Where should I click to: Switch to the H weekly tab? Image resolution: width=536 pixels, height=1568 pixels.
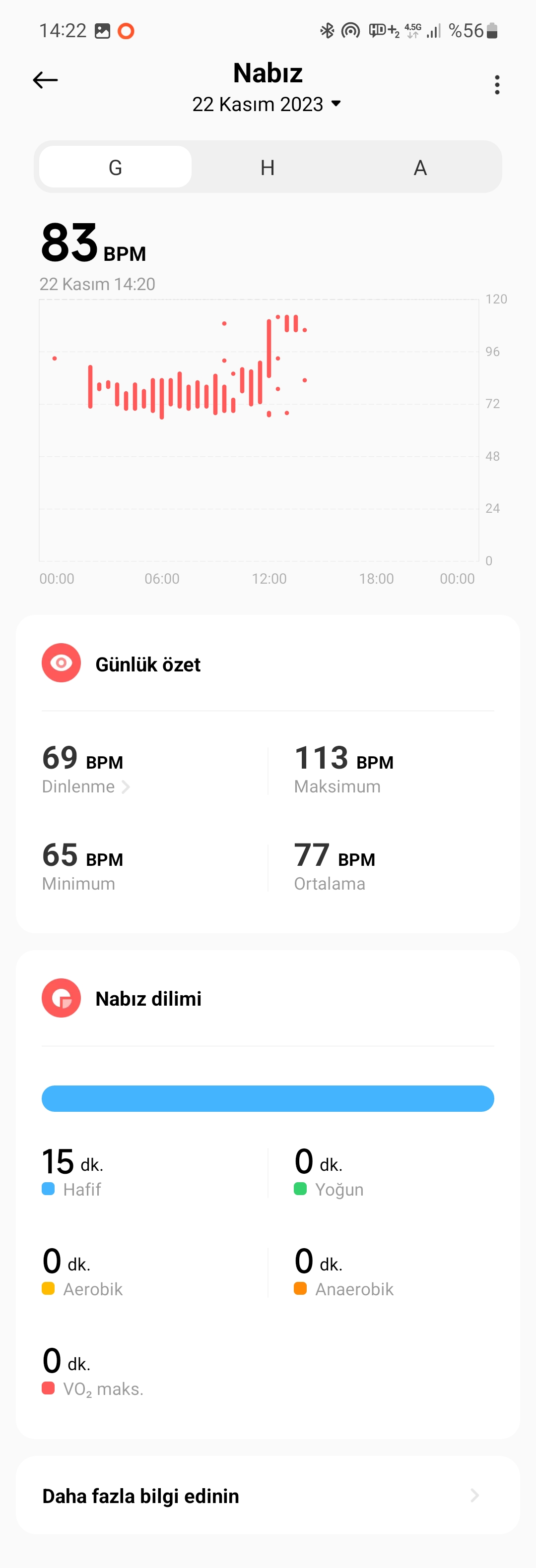tap(268, 168)
